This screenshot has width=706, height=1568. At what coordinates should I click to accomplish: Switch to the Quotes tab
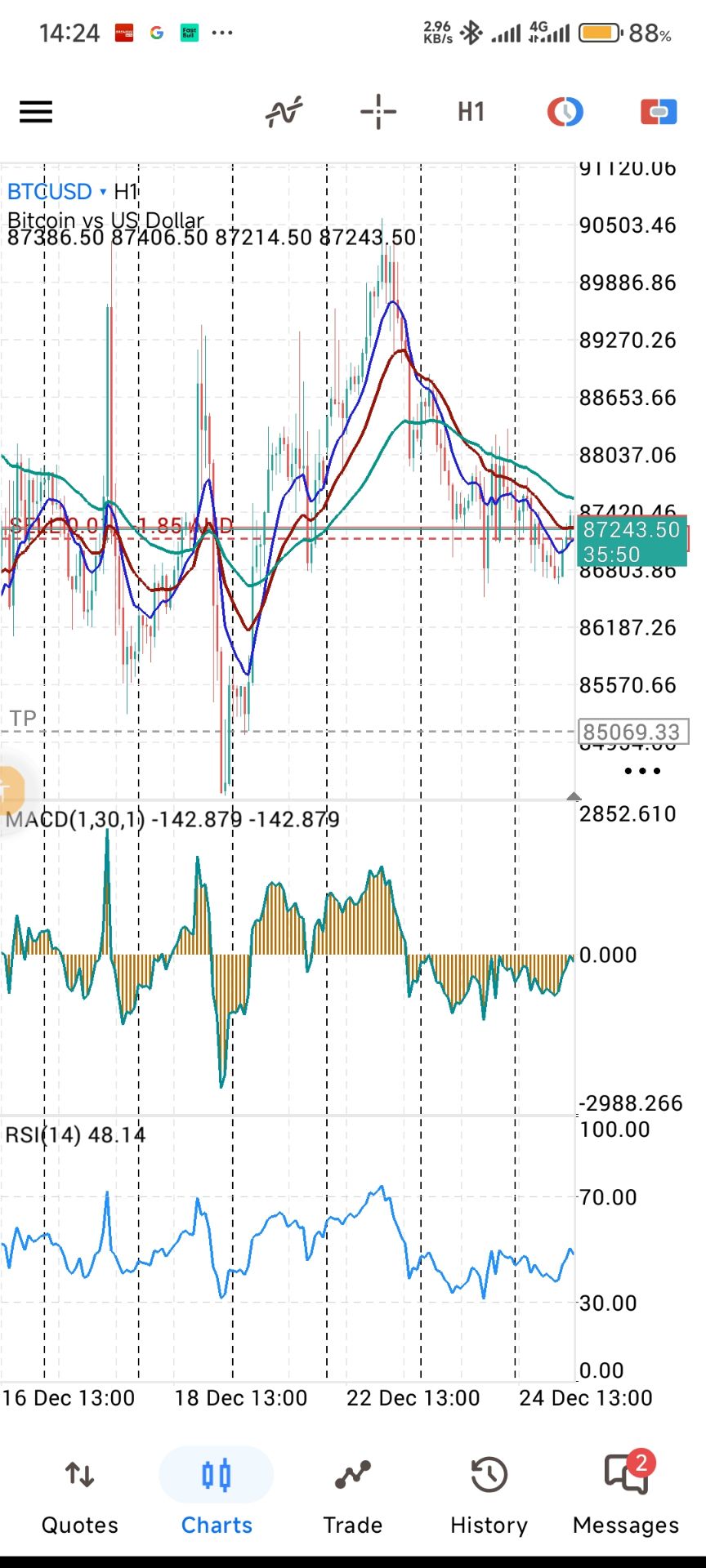point(79,1495)
